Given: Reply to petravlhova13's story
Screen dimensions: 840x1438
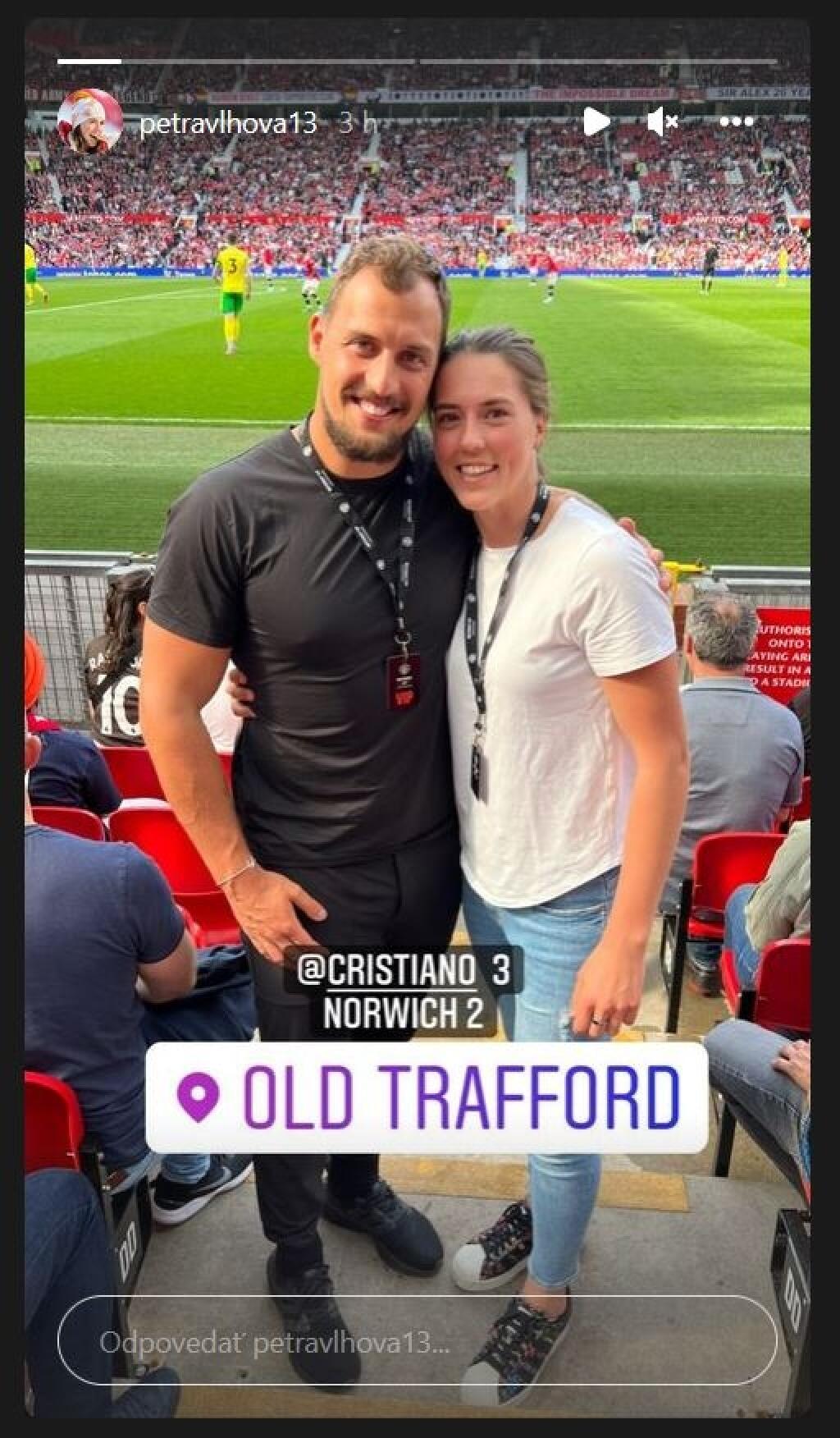Looking at the screenshot, I should point(417,1344).
